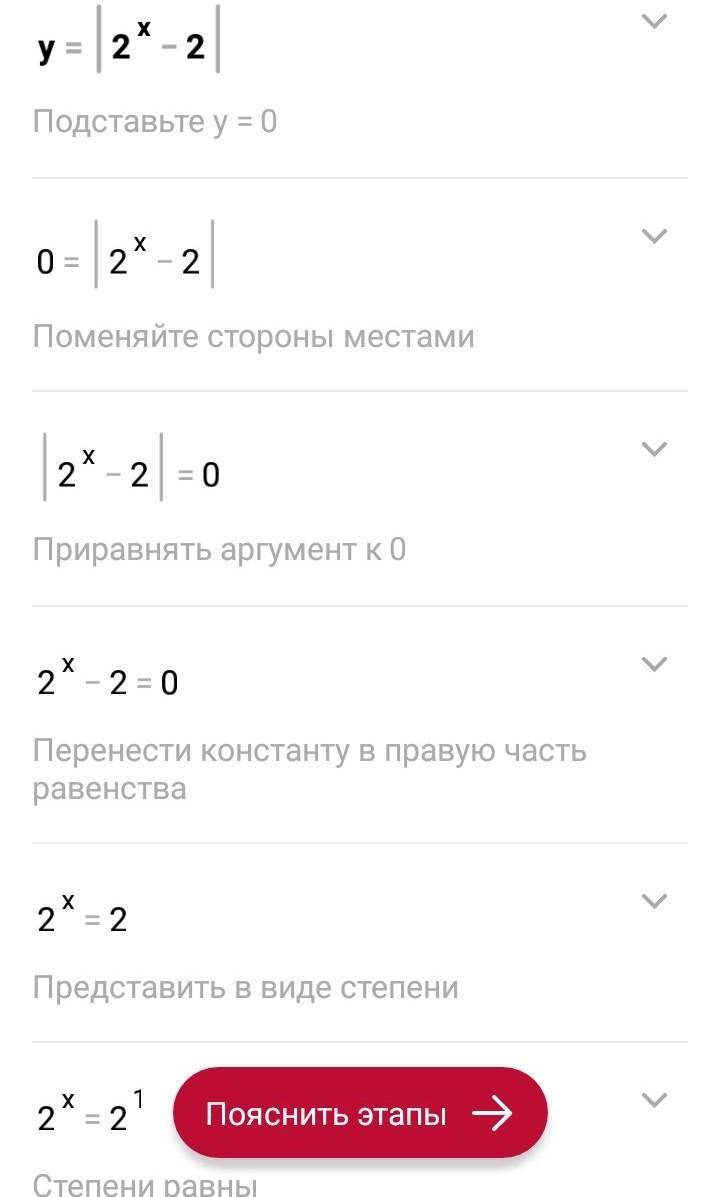Expand the step 2^x = 2
This screenshot has height=1197, width=720.
pyautogui.click(x=653, y=900)
